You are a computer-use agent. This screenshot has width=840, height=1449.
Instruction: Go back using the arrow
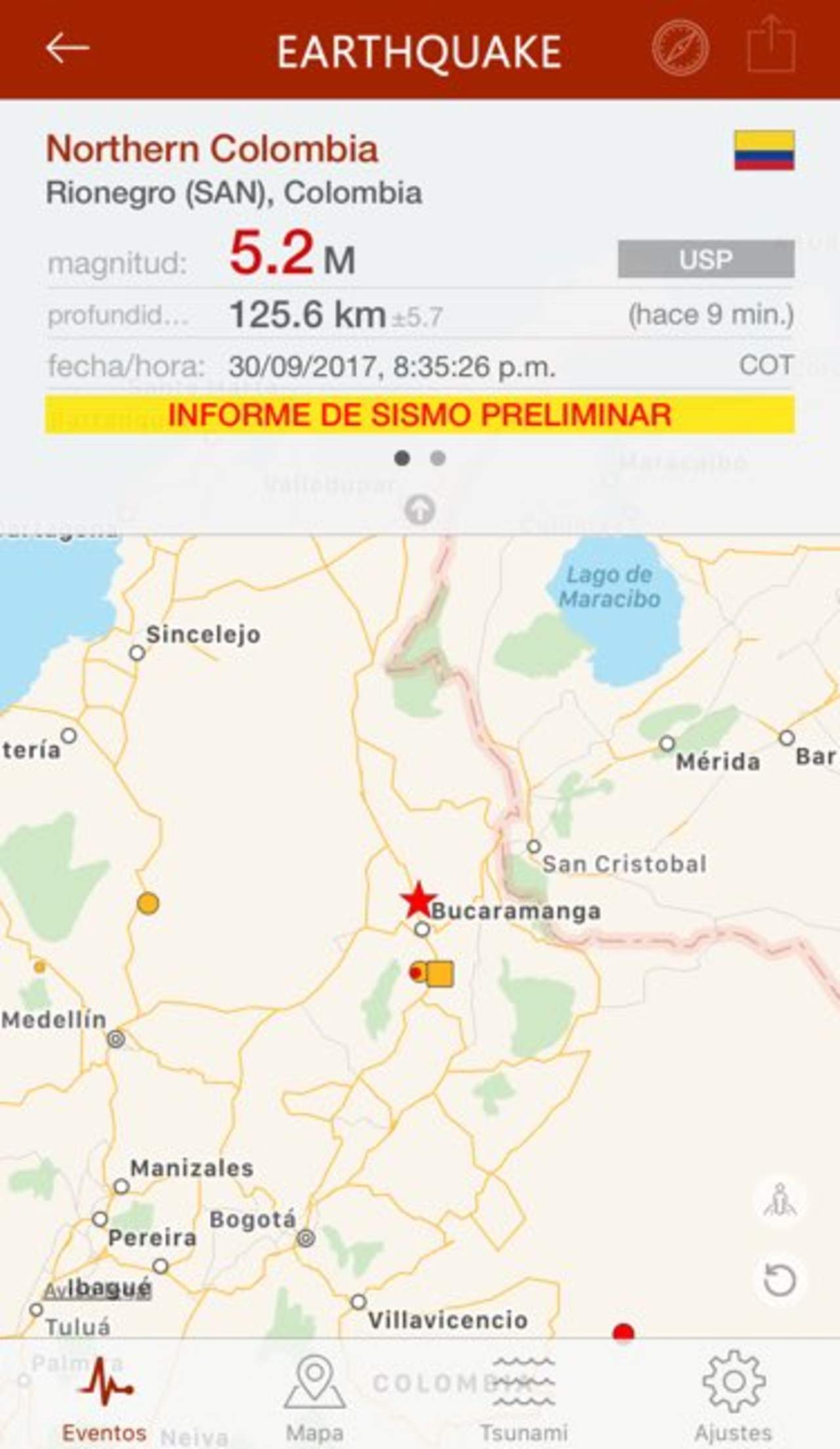click(67, 49)
